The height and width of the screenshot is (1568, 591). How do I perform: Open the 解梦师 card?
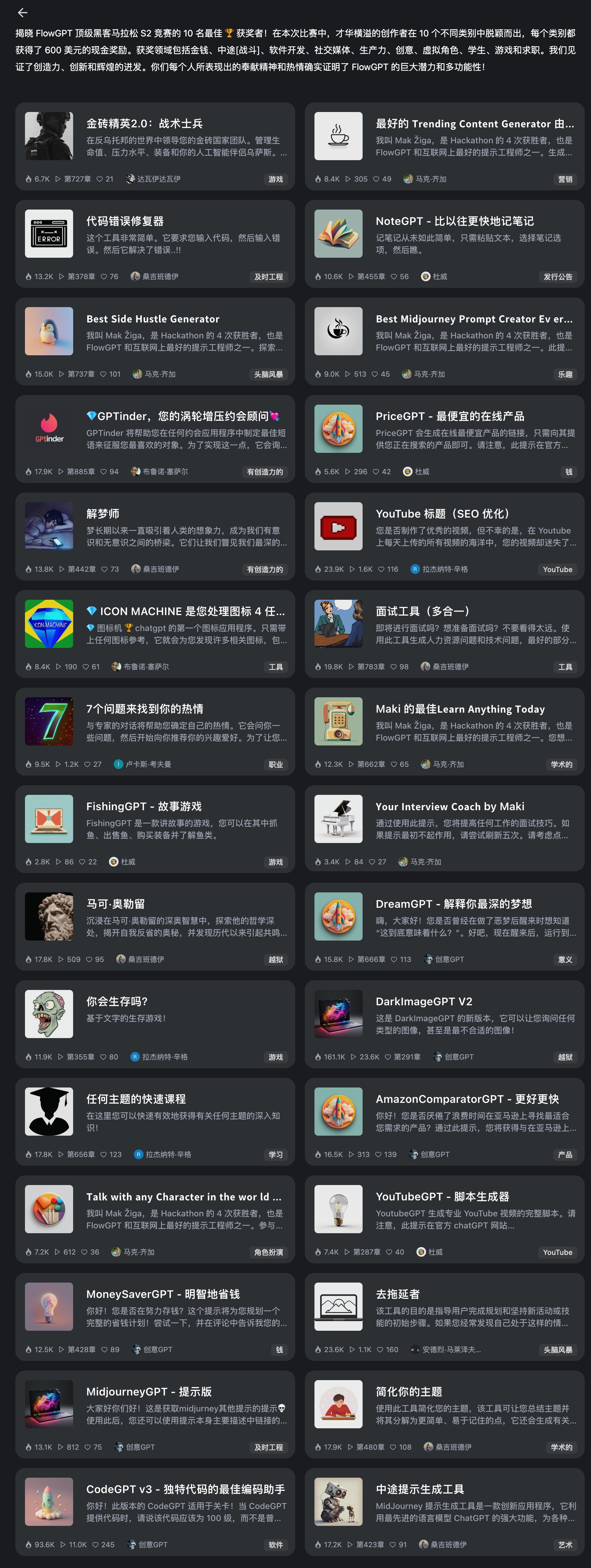pyautogui.click(x=155, y=536)
